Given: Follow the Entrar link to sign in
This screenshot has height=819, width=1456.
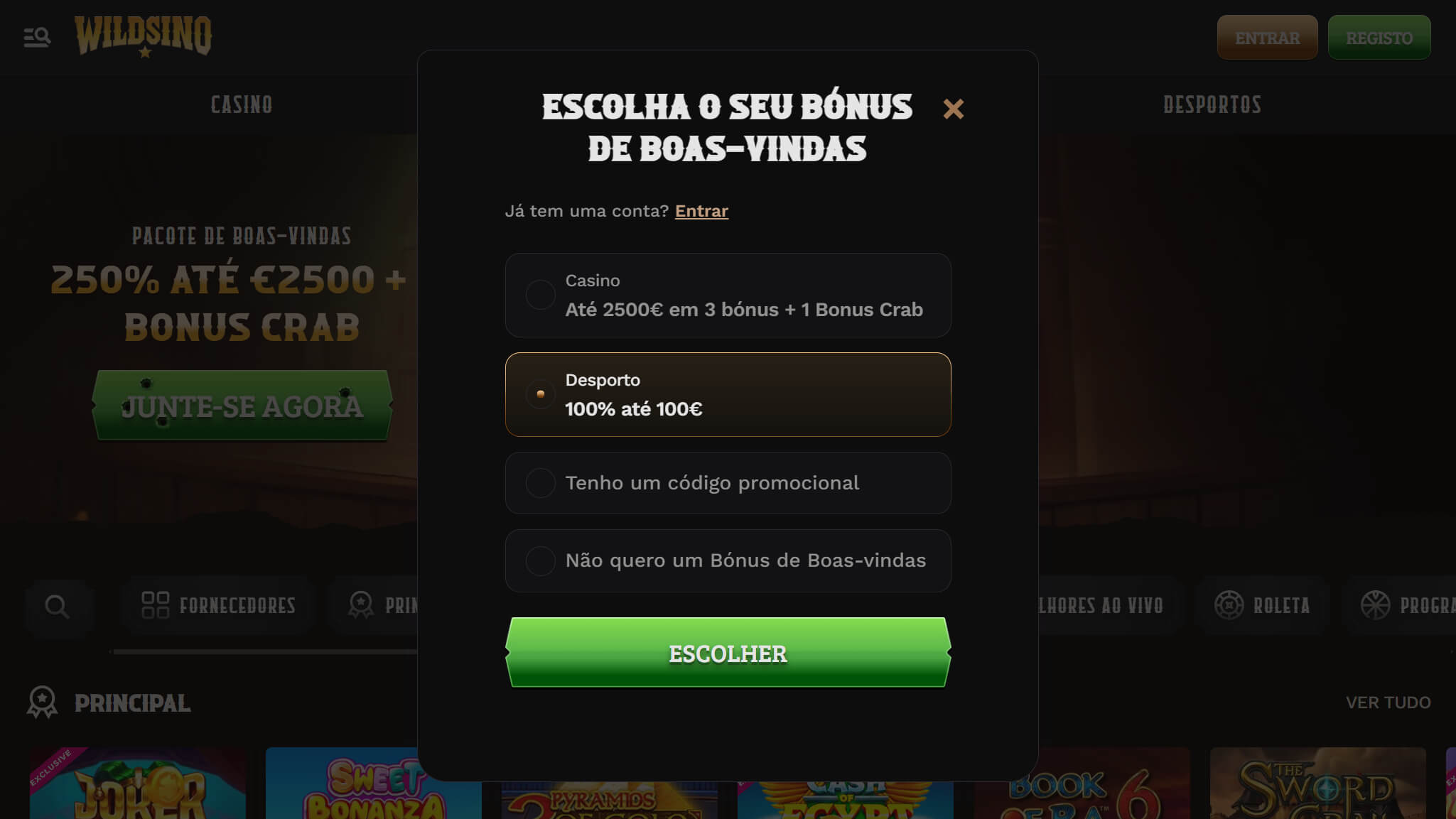Looking at the screenshot, I should pyautogui.click(x=701, y=211).
